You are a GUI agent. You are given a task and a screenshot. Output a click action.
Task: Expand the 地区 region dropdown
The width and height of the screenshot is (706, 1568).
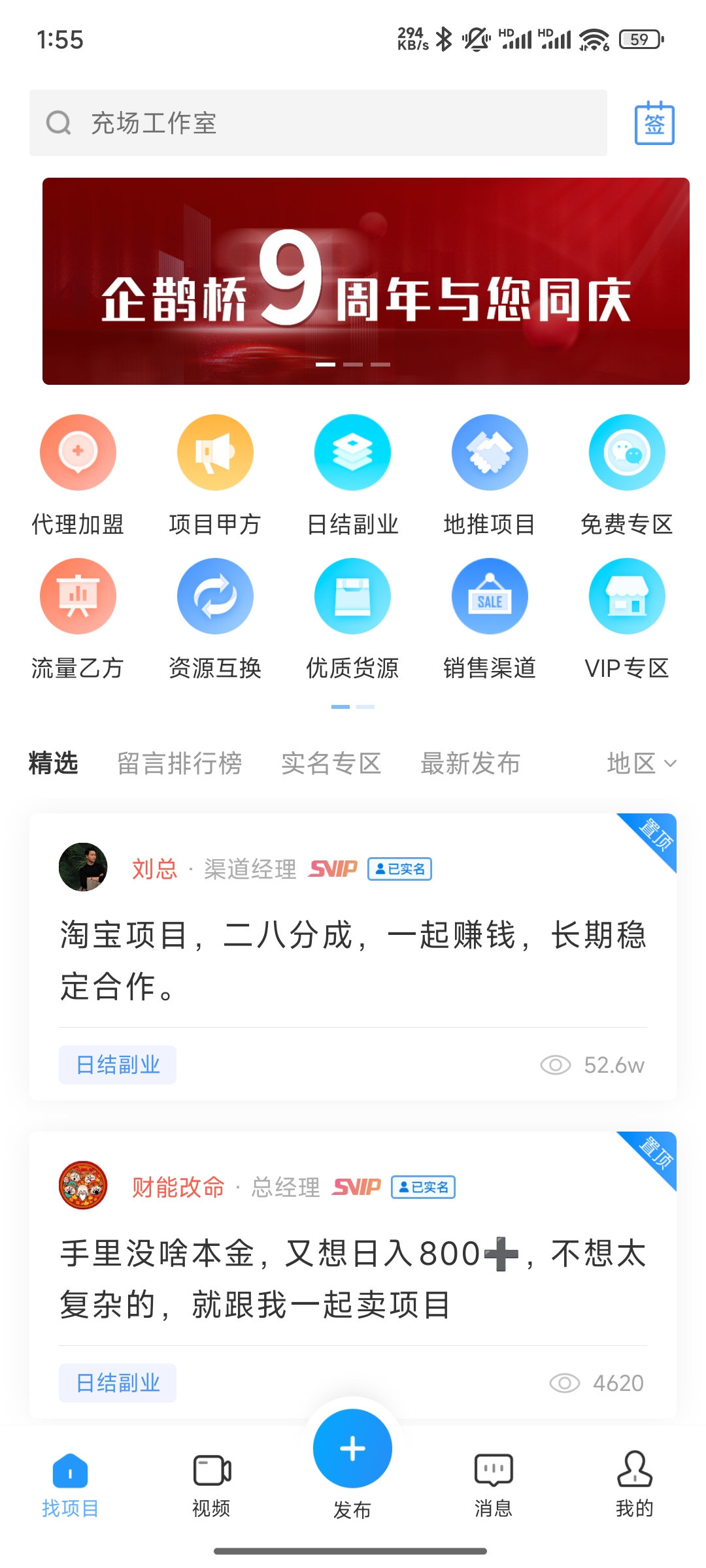point(641,763)
